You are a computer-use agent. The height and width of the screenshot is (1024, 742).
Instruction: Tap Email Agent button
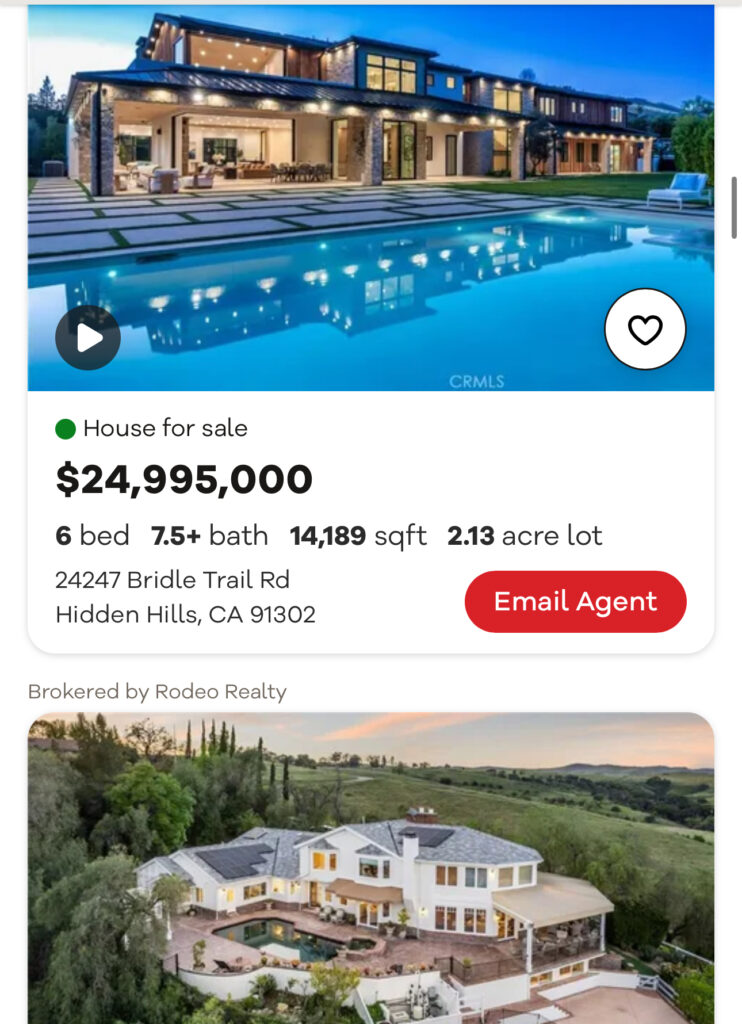click(575, 602)
